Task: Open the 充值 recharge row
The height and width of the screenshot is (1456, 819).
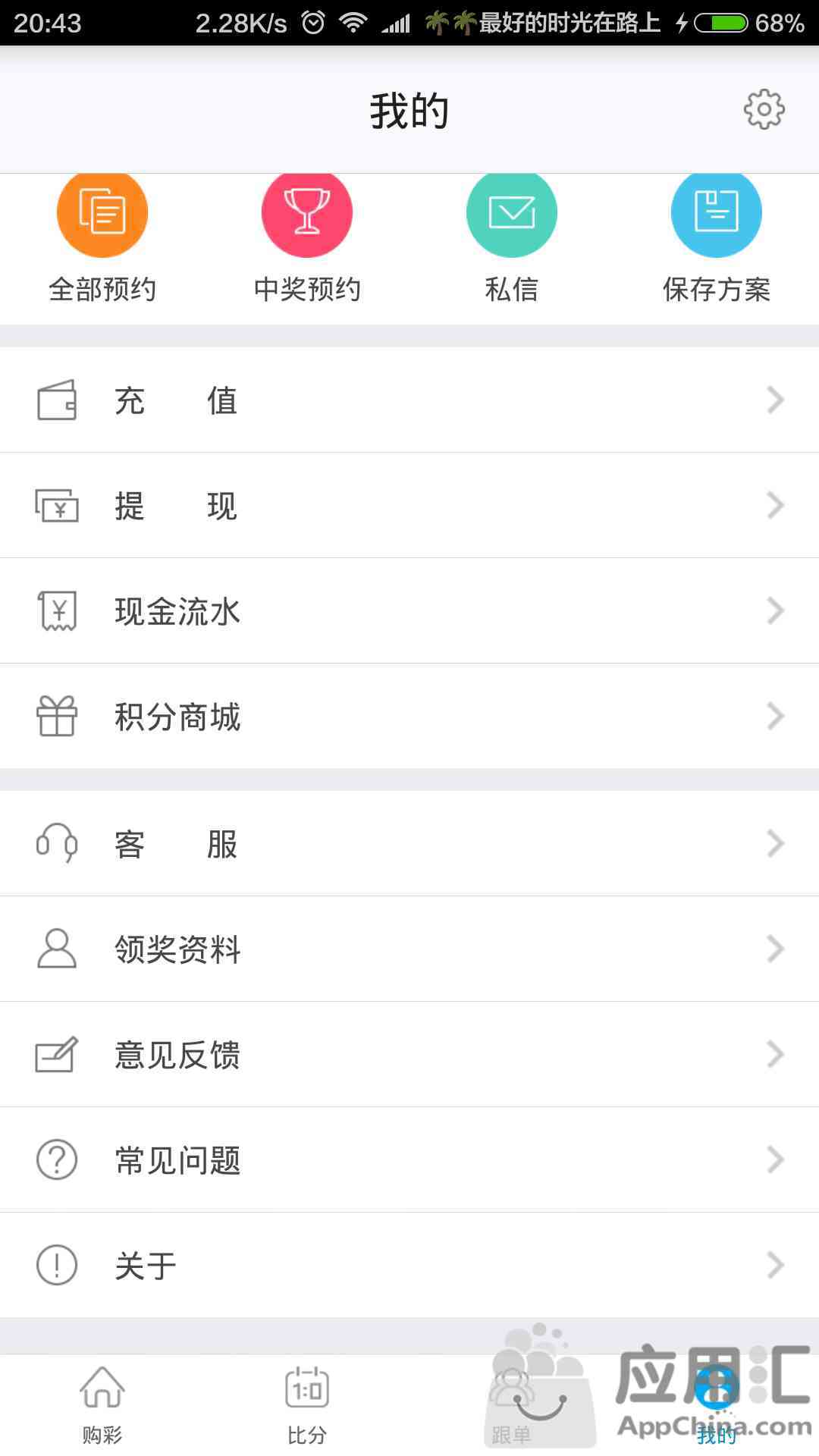Action: pos(409,400)
